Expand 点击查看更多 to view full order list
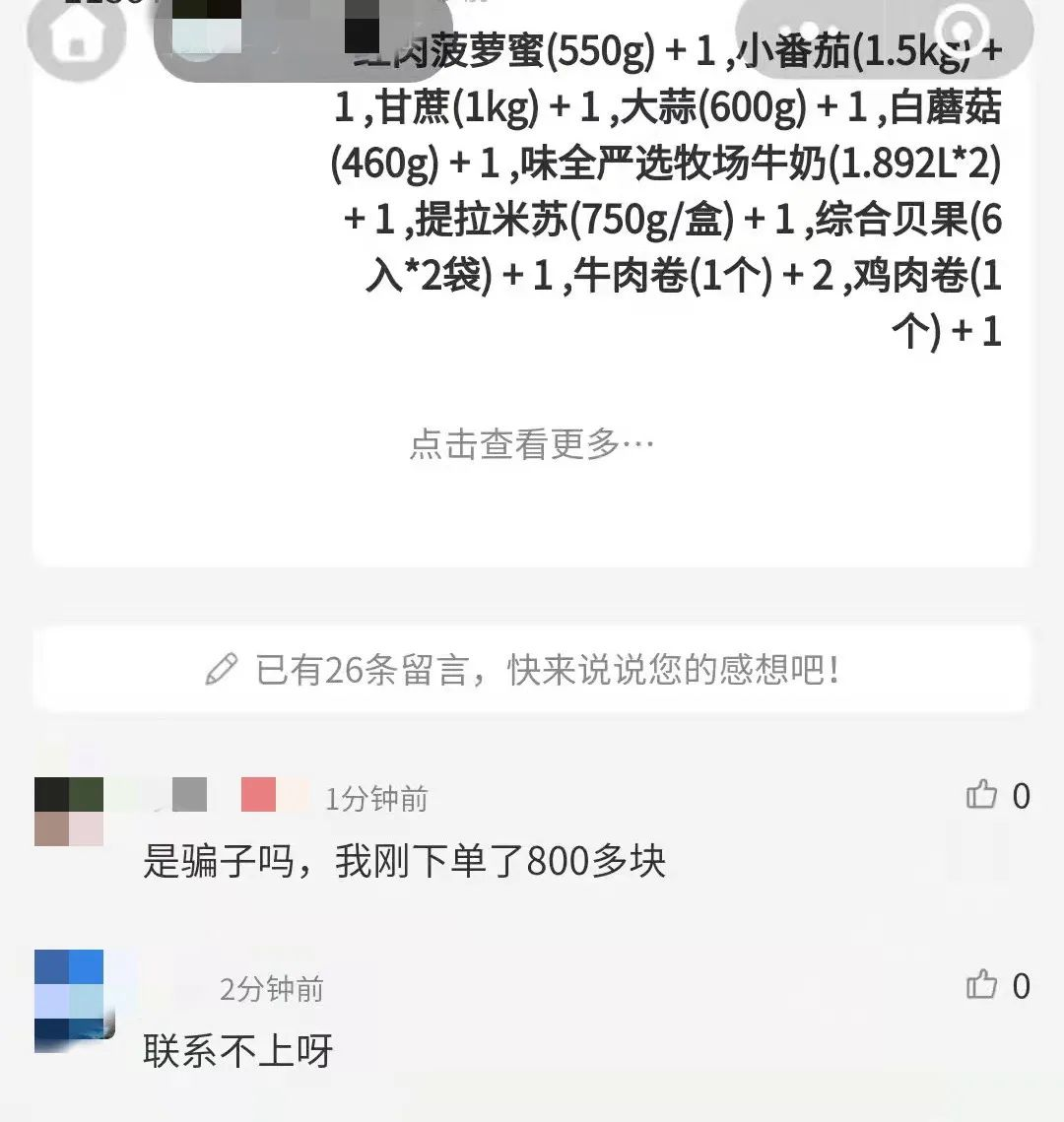Viewport: 1064px width, 1122px height. tap(532, 445)
